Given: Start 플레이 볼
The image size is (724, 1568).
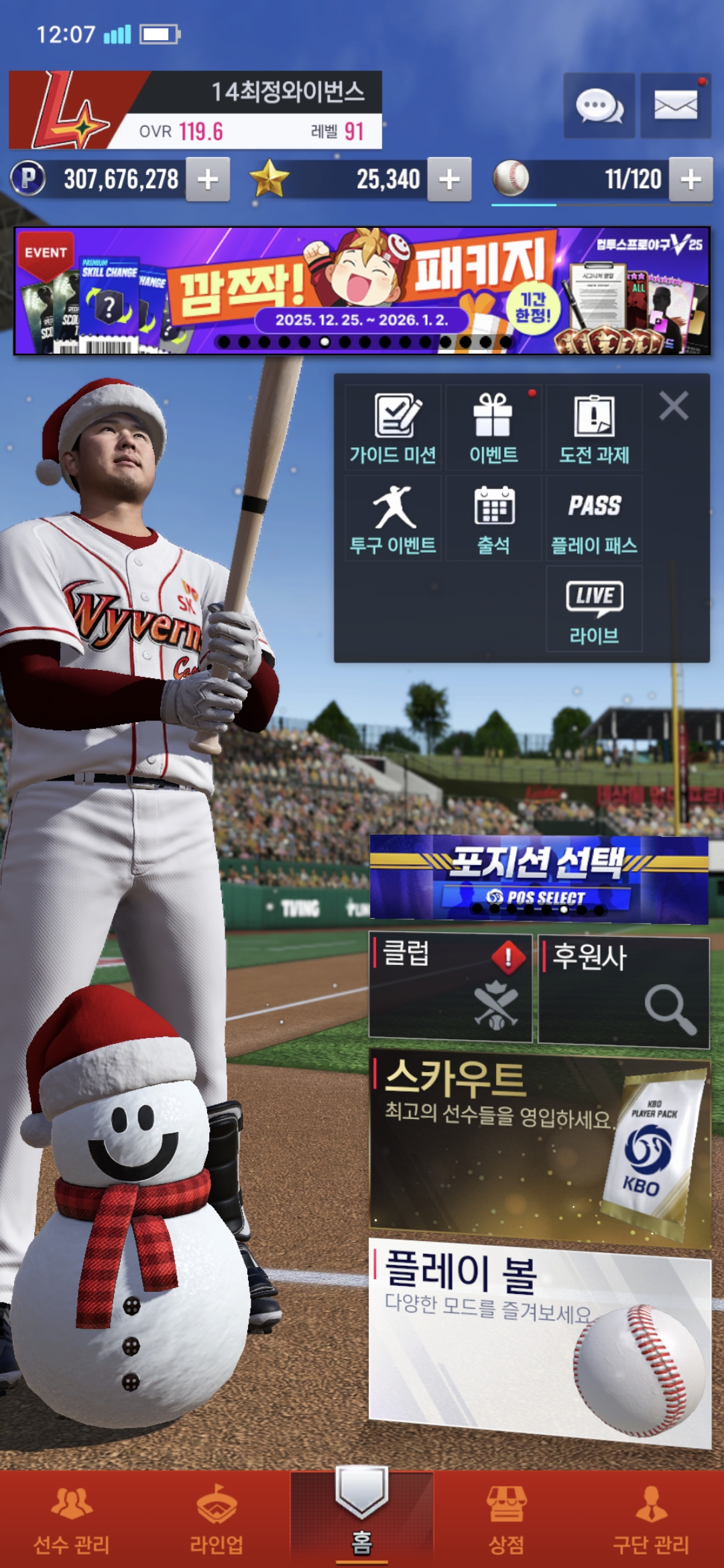Looking at the screenshot, I should [539, 1340].
